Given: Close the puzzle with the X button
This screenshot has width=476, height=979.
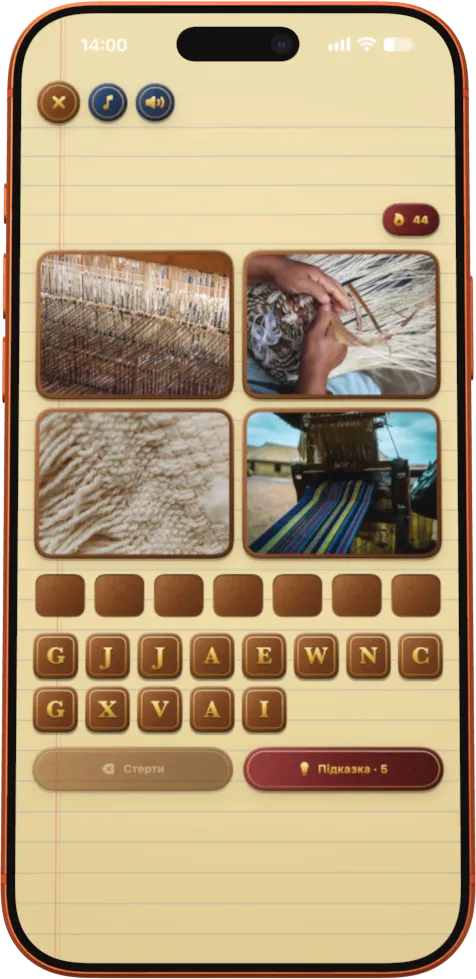Looking at the screenshot, I should point(58,102).
